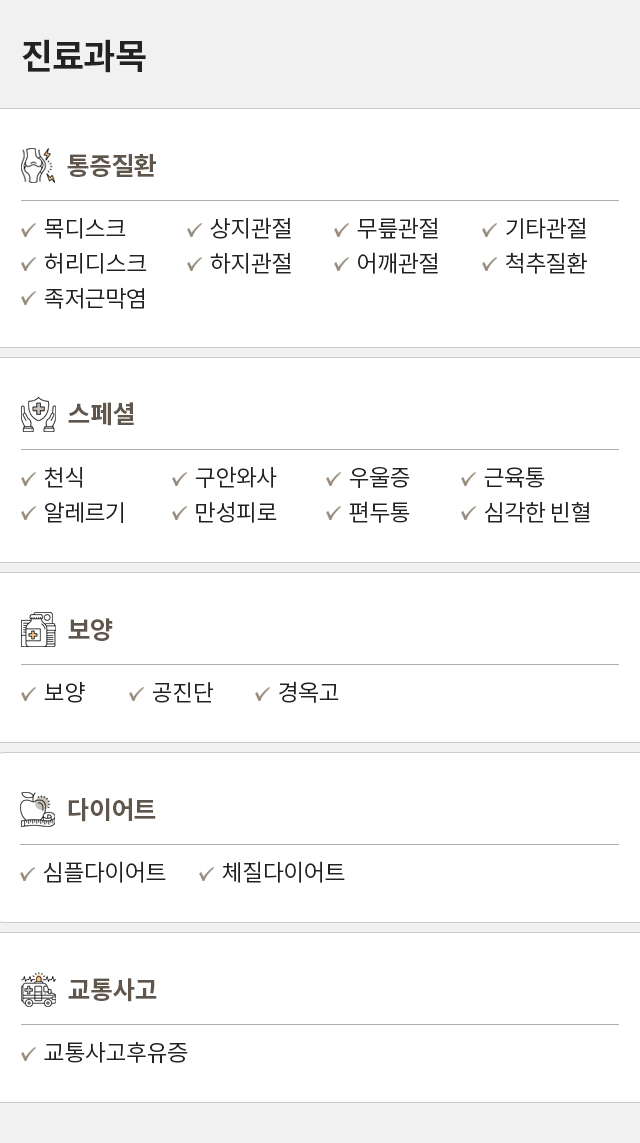View 척추질환 details
Viewport: 640px width, 1143px height.
pos(545,263)
